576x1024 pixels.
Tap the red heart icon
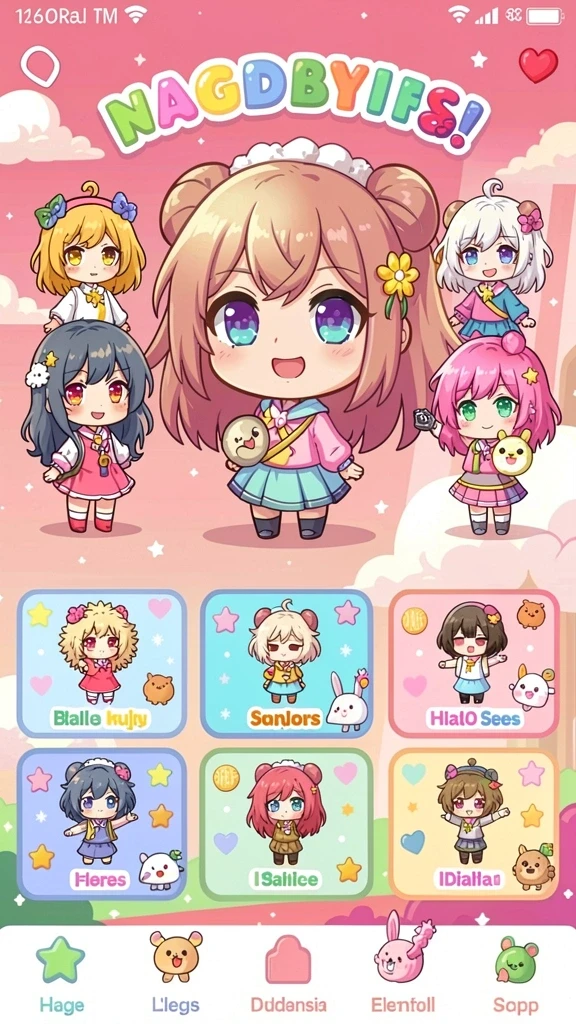[538, 65]
